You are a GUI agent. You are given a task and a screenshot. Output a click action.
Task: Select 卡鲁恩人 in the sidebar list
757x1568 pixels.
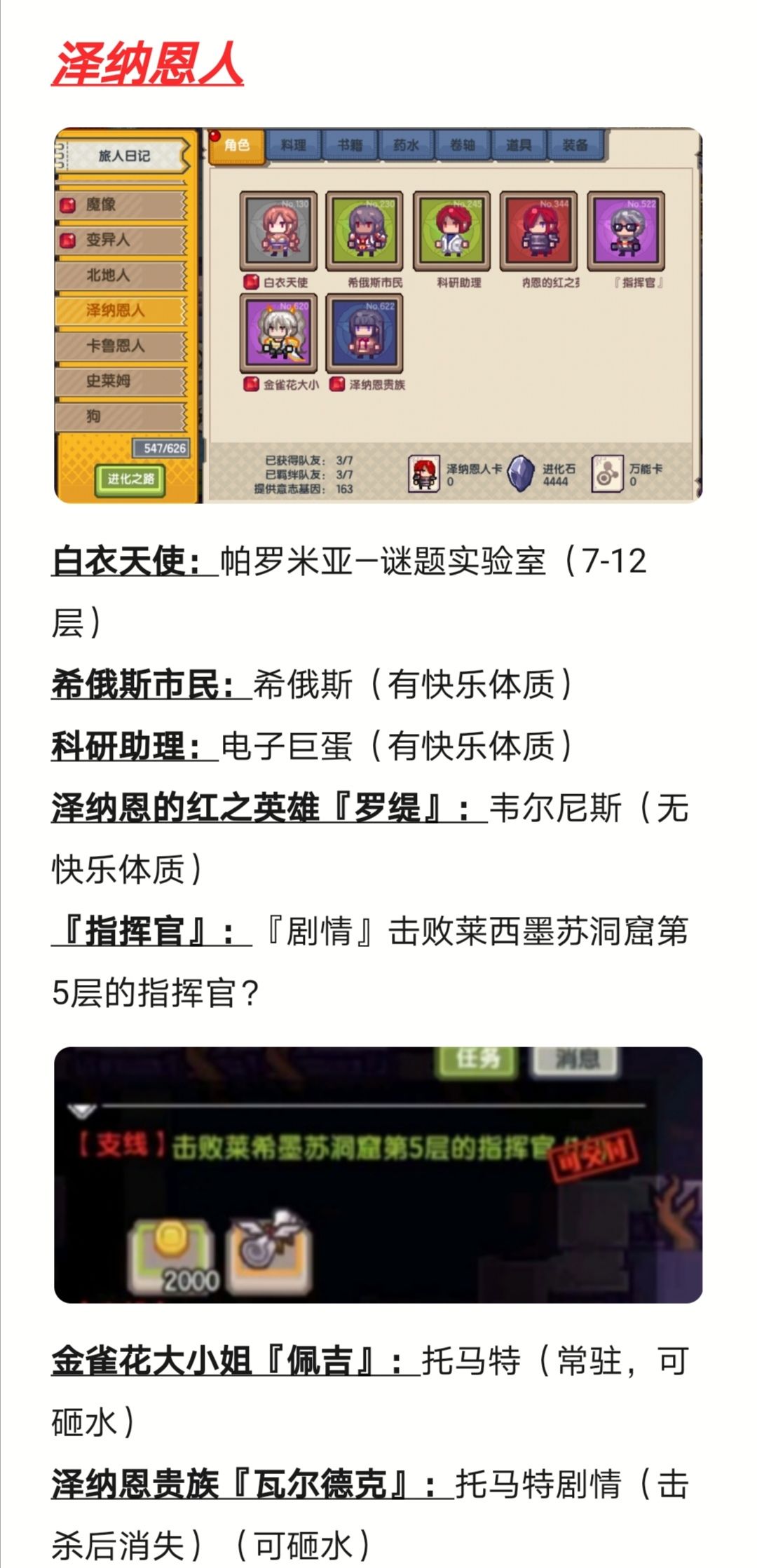pos(116,346)
